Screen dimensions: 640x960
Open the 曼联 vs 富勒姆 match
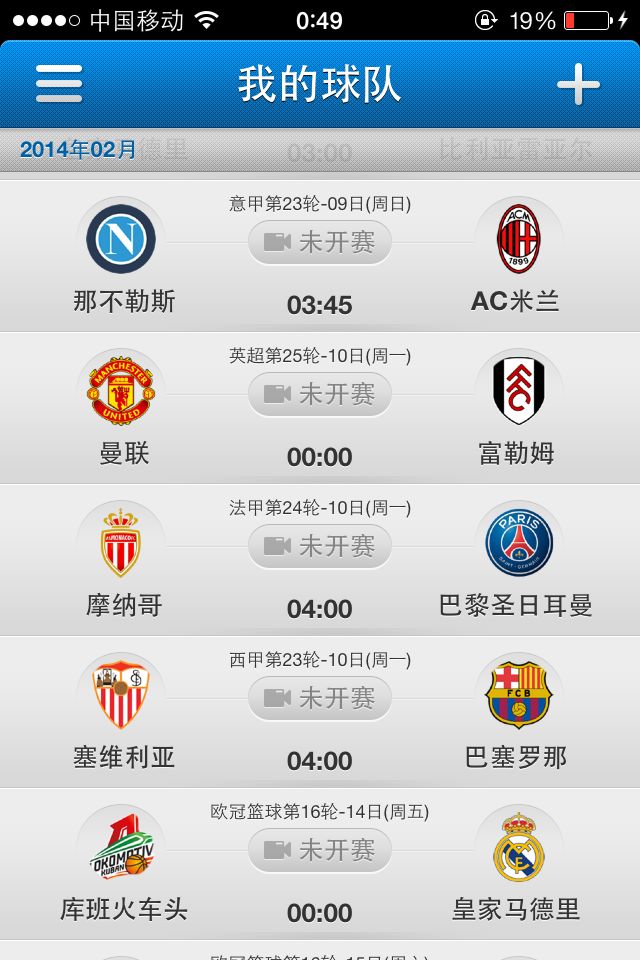[x=320, y=408]
